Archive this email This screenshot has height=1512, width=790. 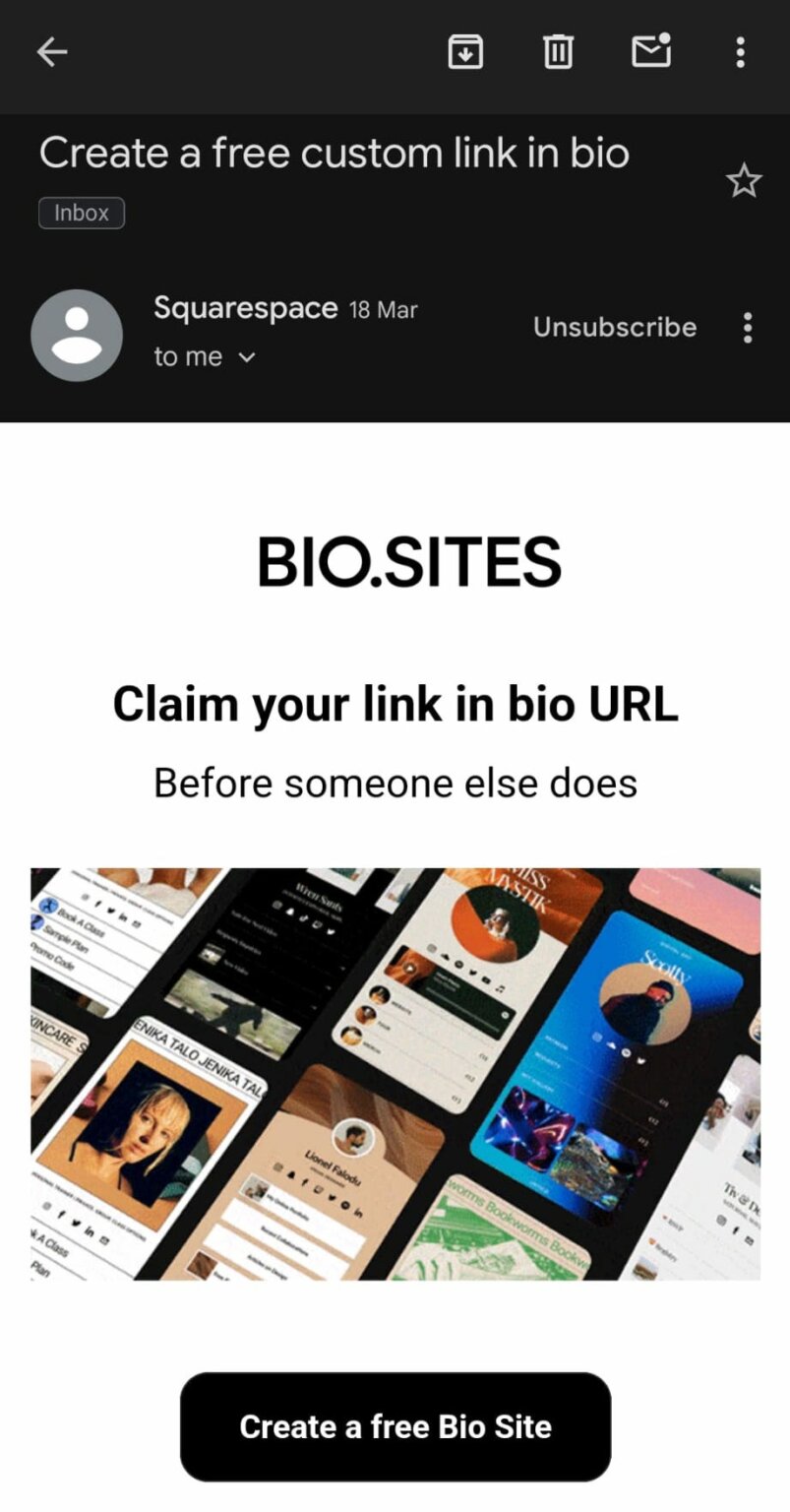coord(465,52)
